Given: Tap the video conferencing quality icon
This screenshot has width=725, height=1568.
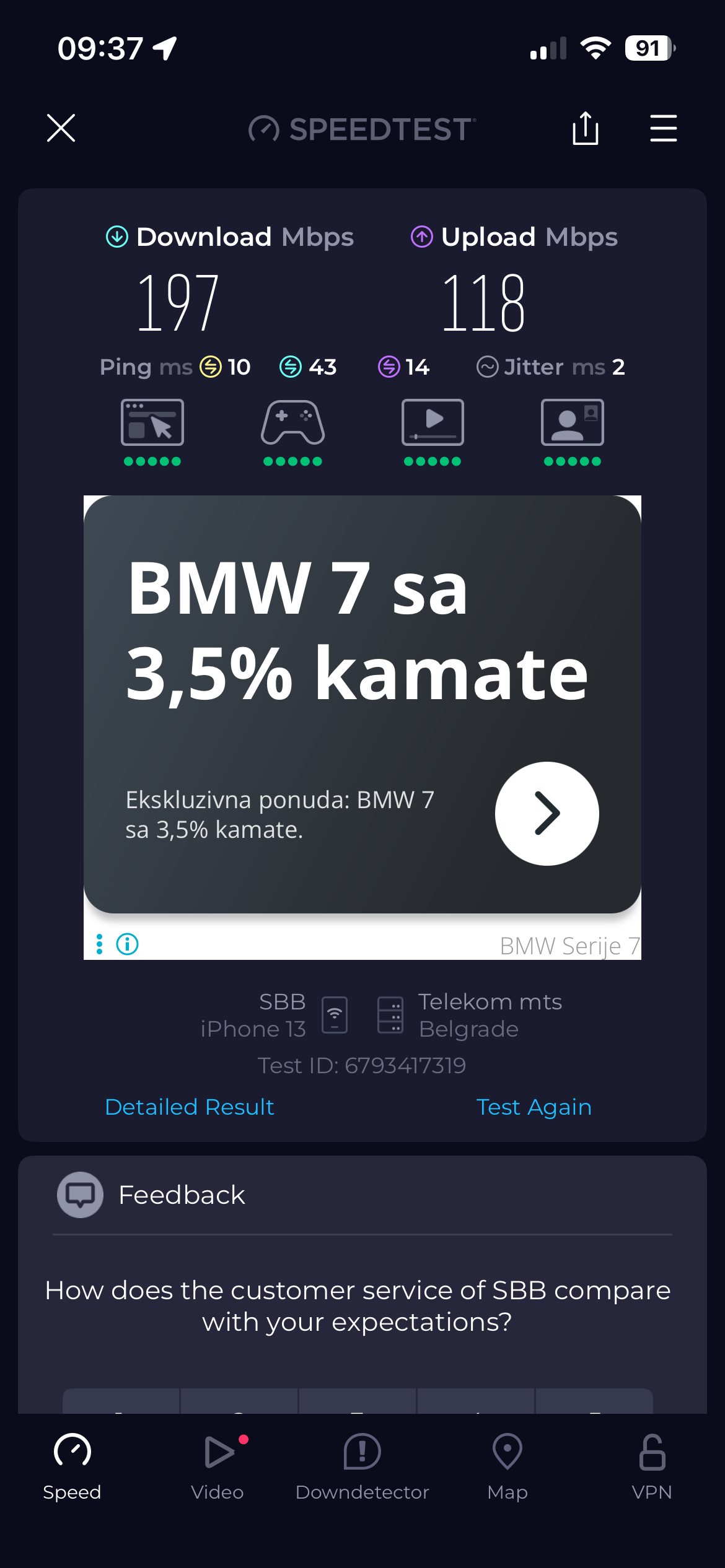Looking at the screenshot, I should pos(572,423).
